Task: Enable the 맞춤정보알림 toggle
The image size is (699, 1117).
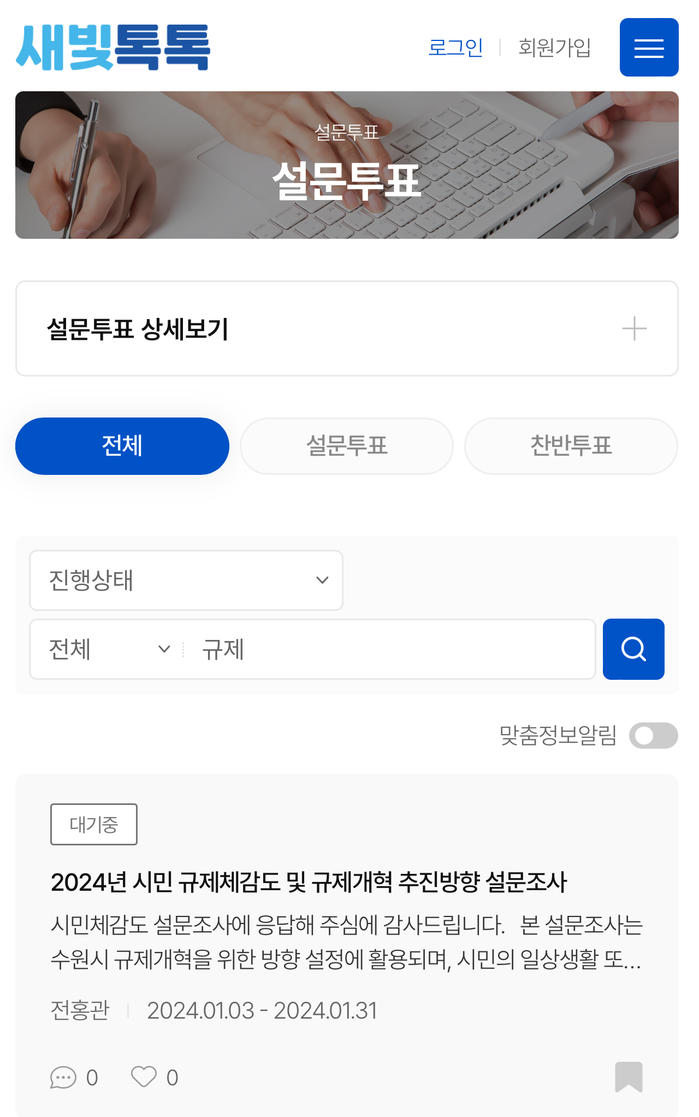Action: 653,737
